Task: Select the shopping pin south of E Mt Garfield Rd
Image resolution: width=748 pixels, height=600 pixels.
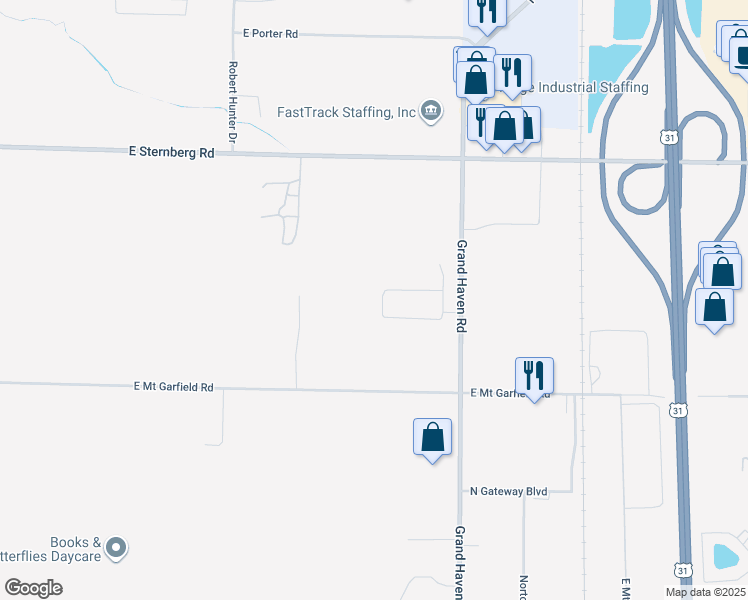Action: (x=432, y=437)
